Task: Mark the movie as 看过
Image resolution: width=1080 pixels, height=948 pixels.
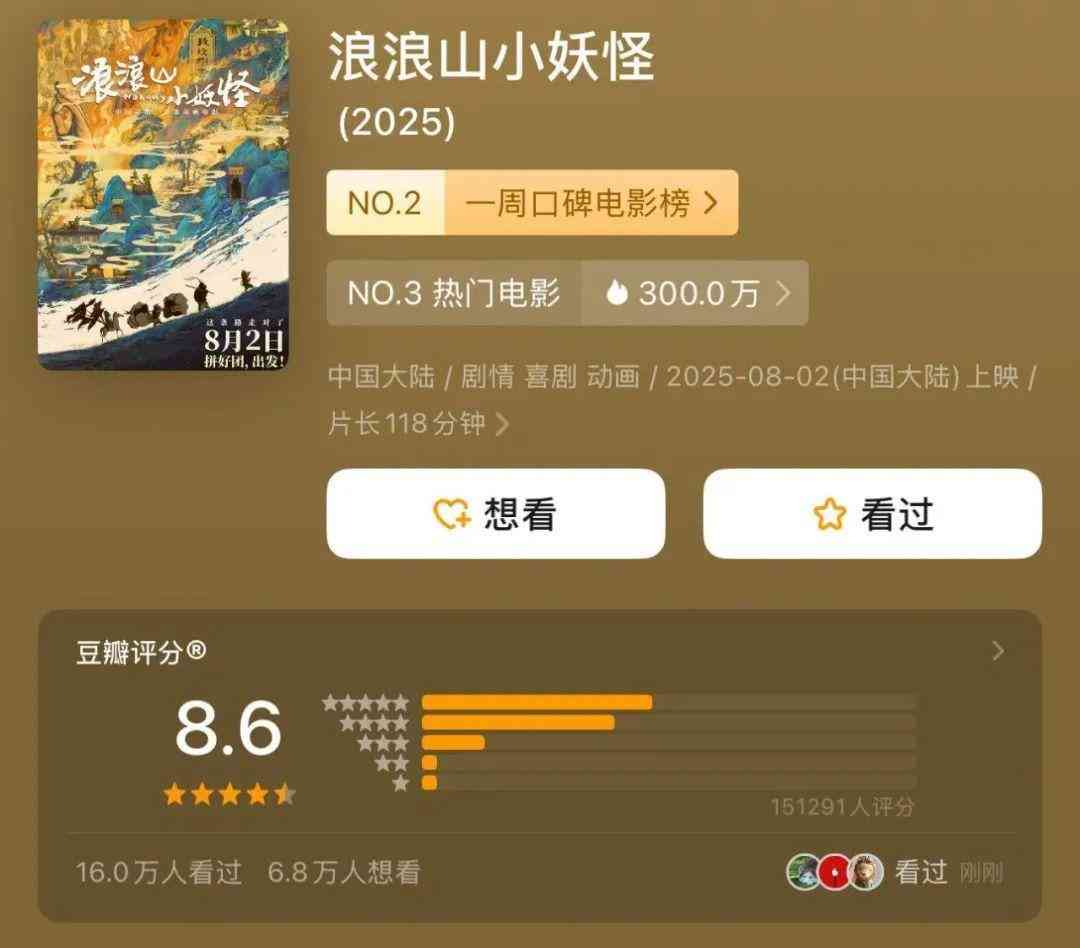Action: [x=872, y=514]
